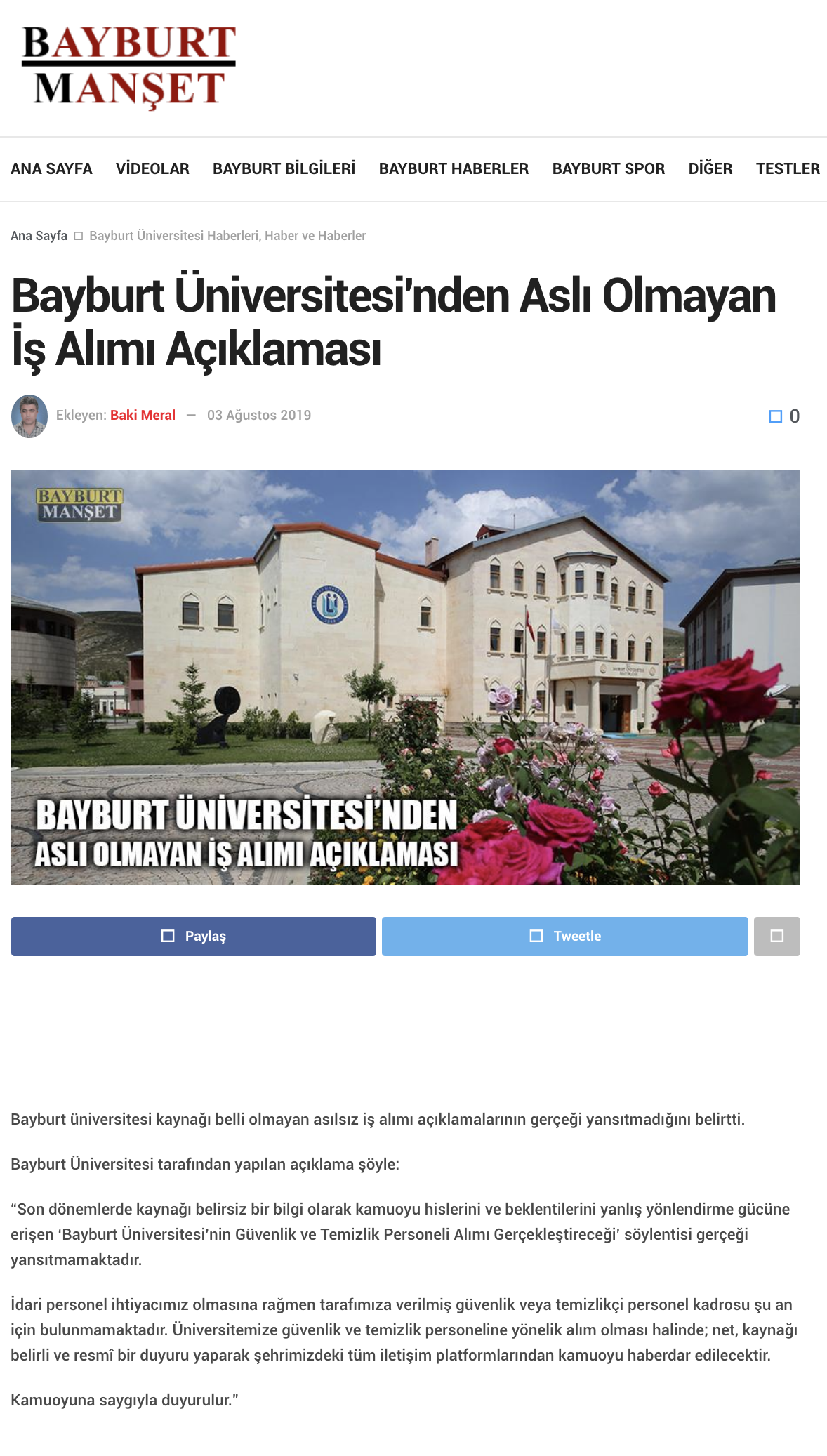This screenshot has width=827, height=1456.
Task: Open the Diğer menu item
Action: [x=710, y=168]
